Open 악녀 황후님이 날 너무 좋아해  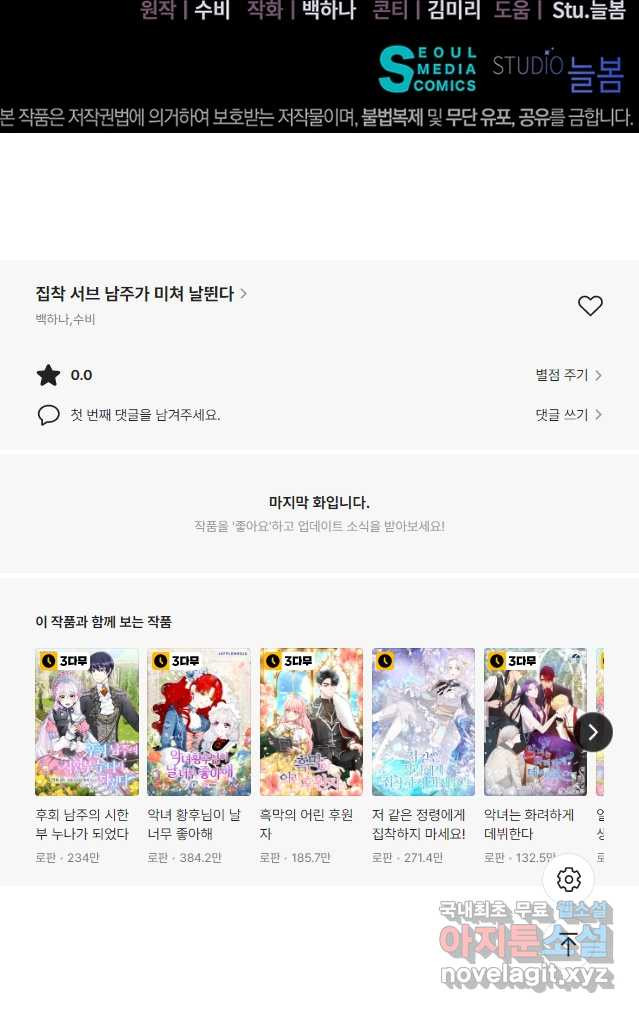(x=199, y=722)
